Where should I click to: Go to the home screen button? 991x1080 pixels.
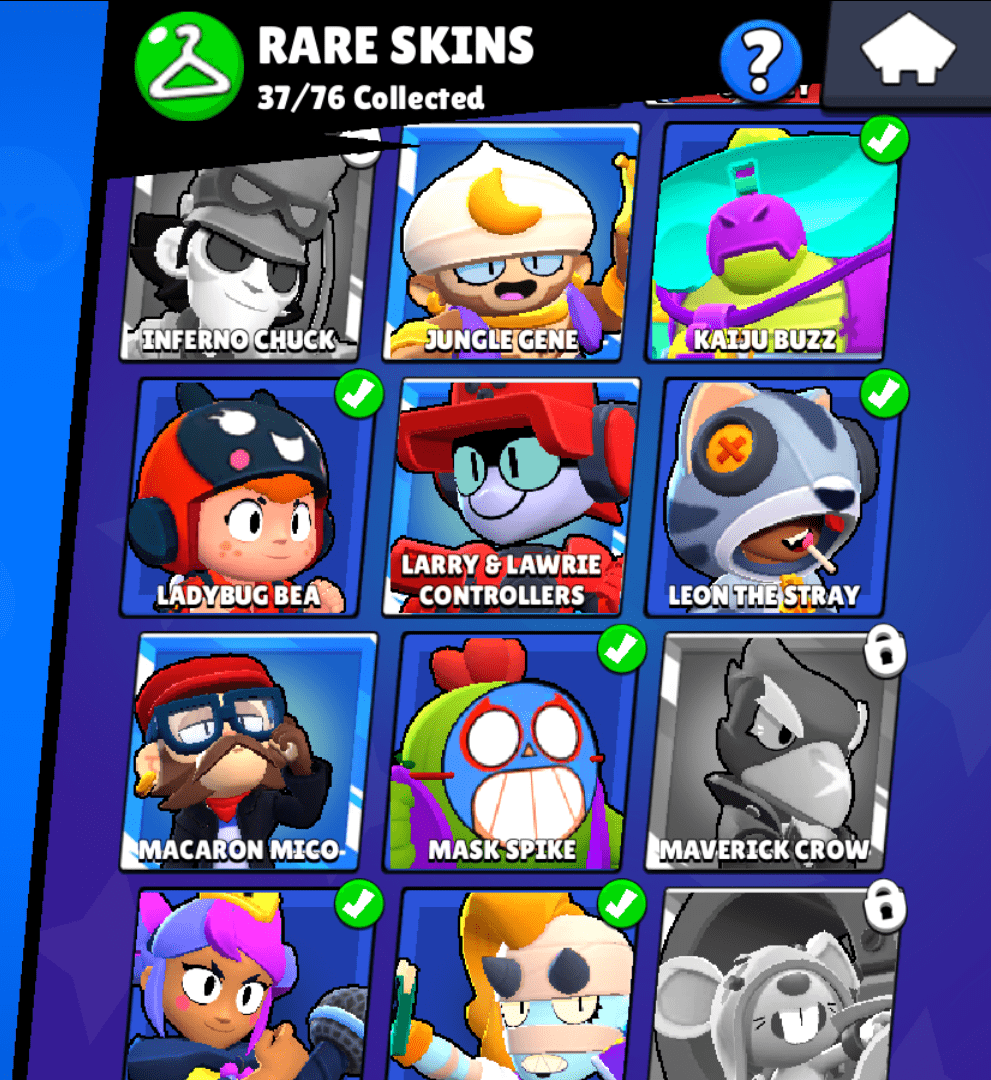(x=908, y=55)
